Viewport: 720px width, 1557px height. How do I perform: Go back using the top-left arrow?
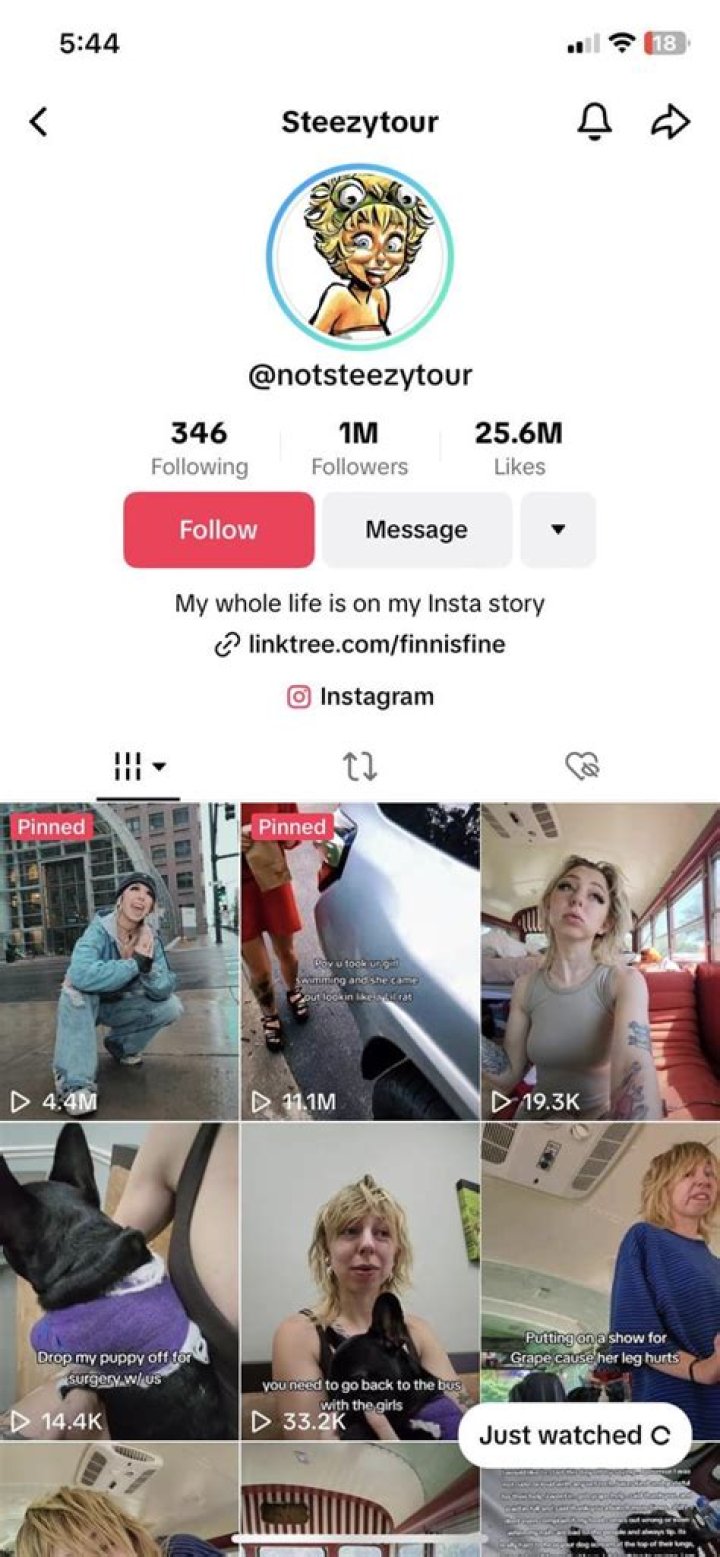coord(38,123)
